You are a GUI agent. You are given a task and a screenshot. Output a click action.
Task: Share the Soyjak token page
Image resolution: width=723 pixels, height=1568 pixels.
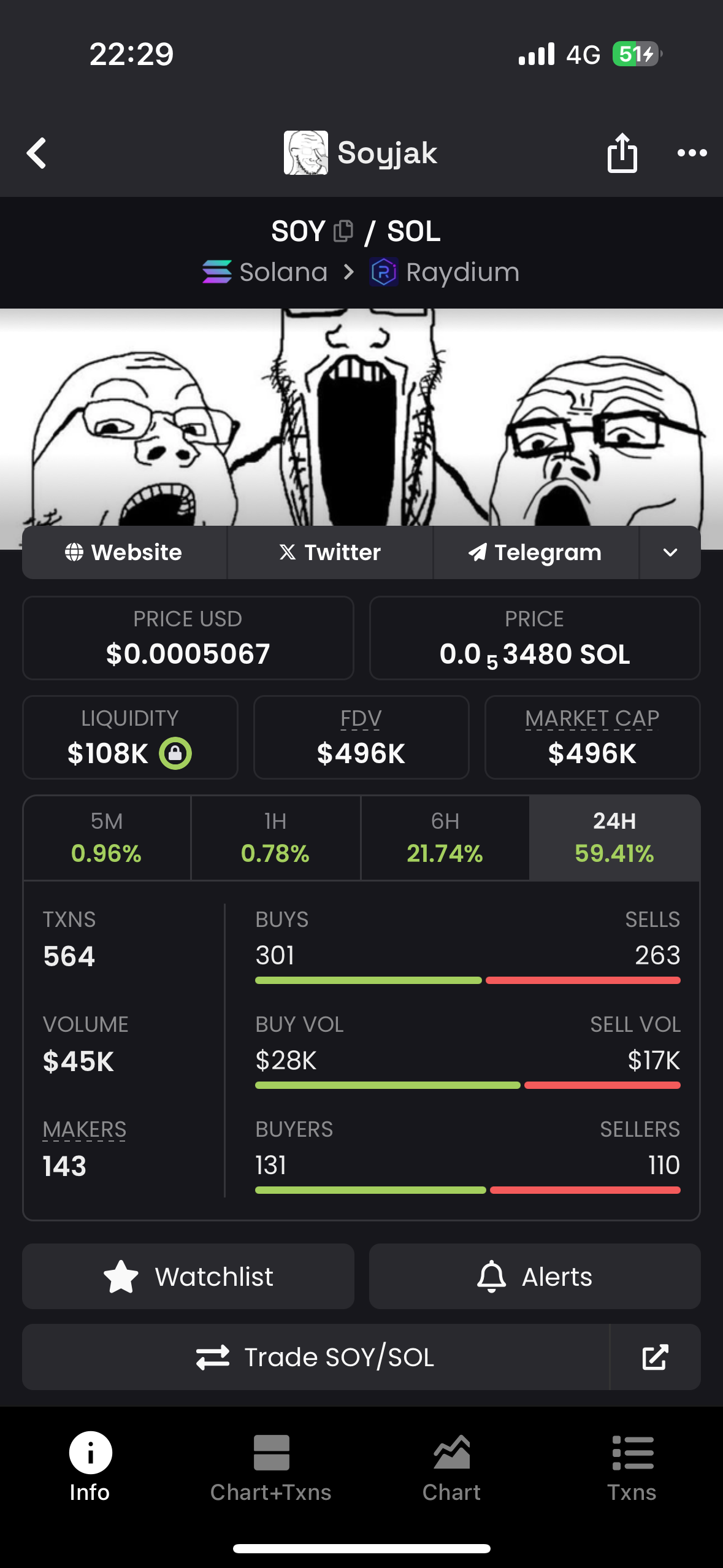coord(622,153)
